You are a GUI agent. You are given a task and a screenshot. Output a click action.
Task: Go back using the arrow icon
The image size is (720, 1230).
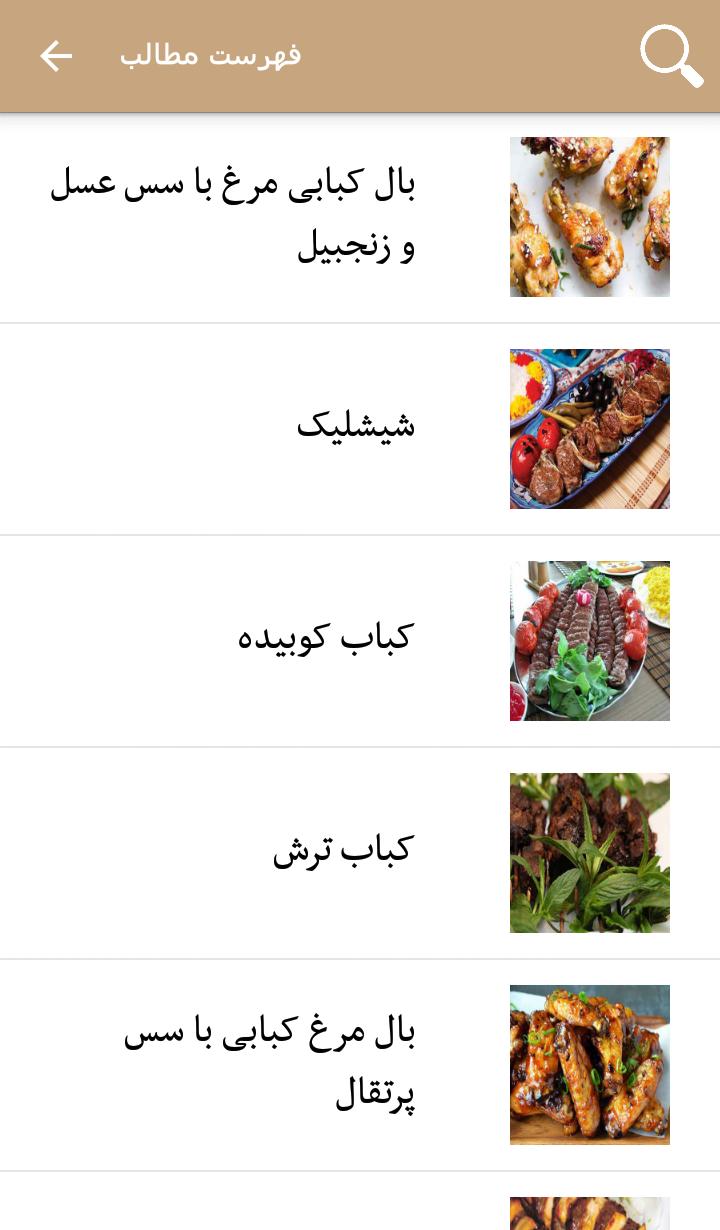(x=56, y=56)
